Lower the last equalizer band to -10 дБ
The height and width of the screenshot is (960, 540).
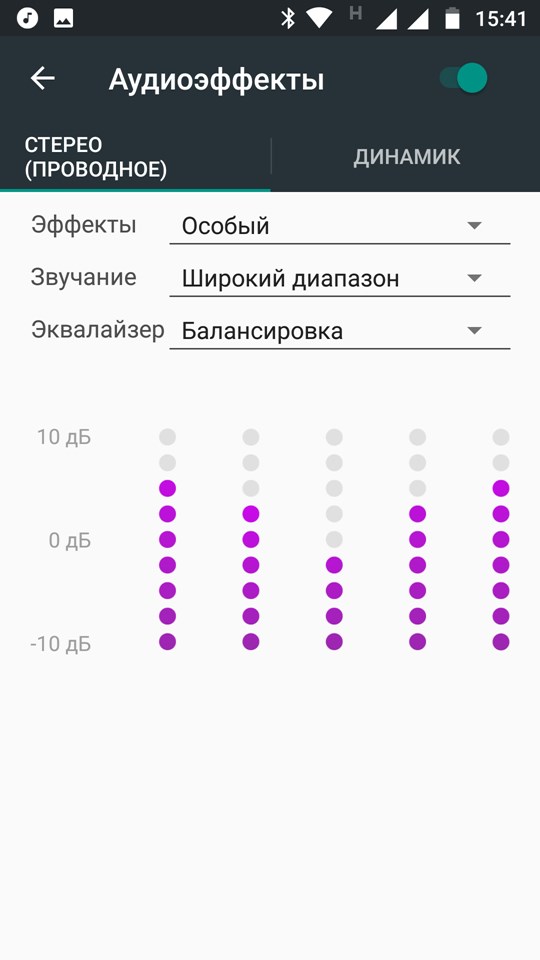[x=501, y=642]
